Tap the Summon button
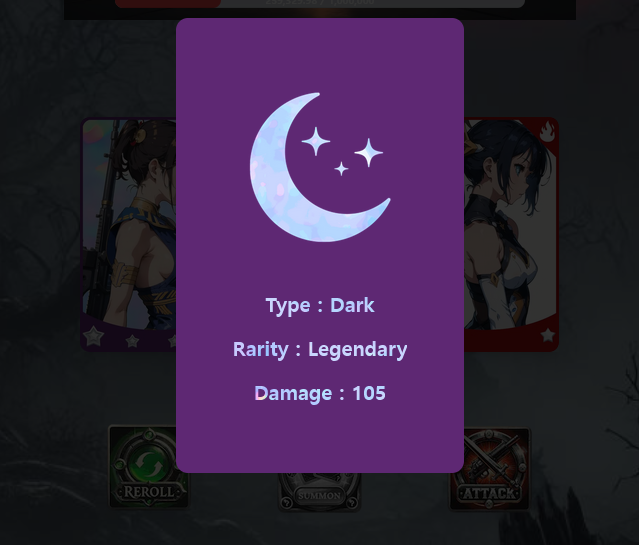The image size is (639, 545). (320, 492)
